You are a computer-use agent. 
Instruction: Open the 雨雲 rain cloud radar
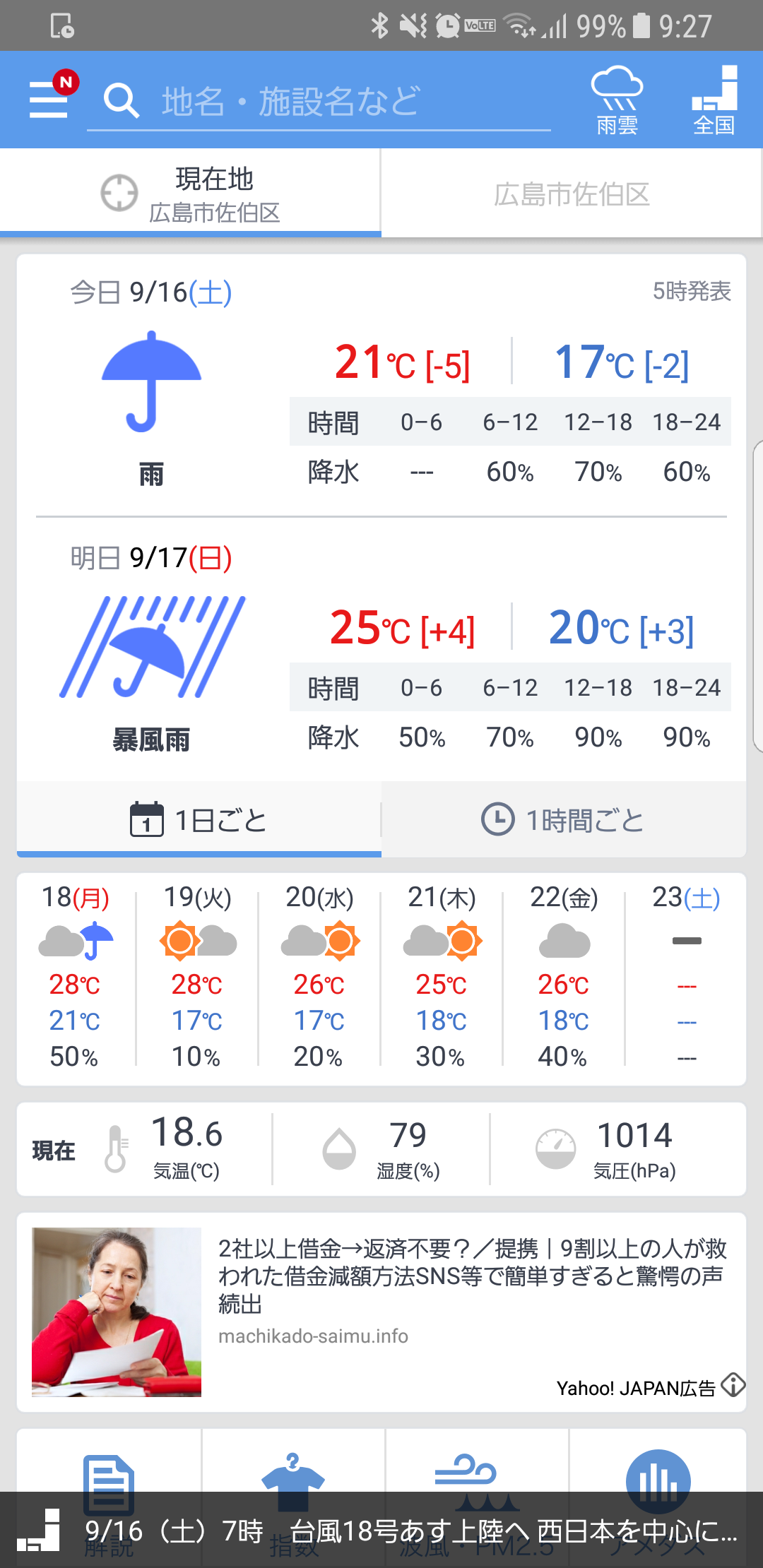[x=617, y=100]
